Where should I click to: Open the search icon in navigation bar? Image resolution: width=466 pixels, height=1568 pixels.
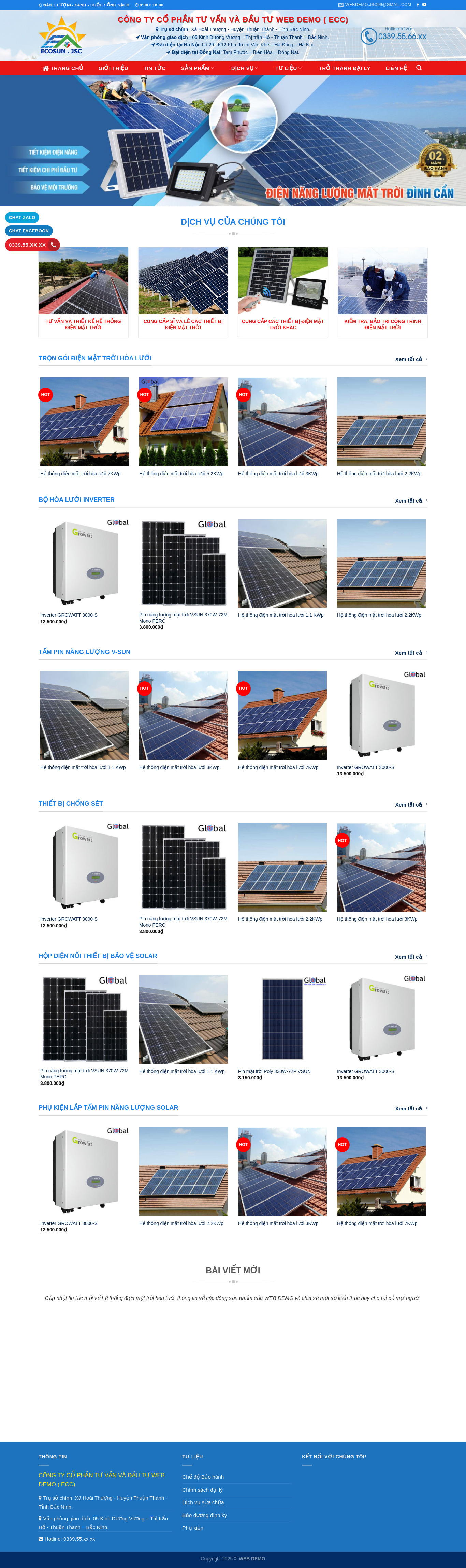pyautogui.click(x=419, y=68)
